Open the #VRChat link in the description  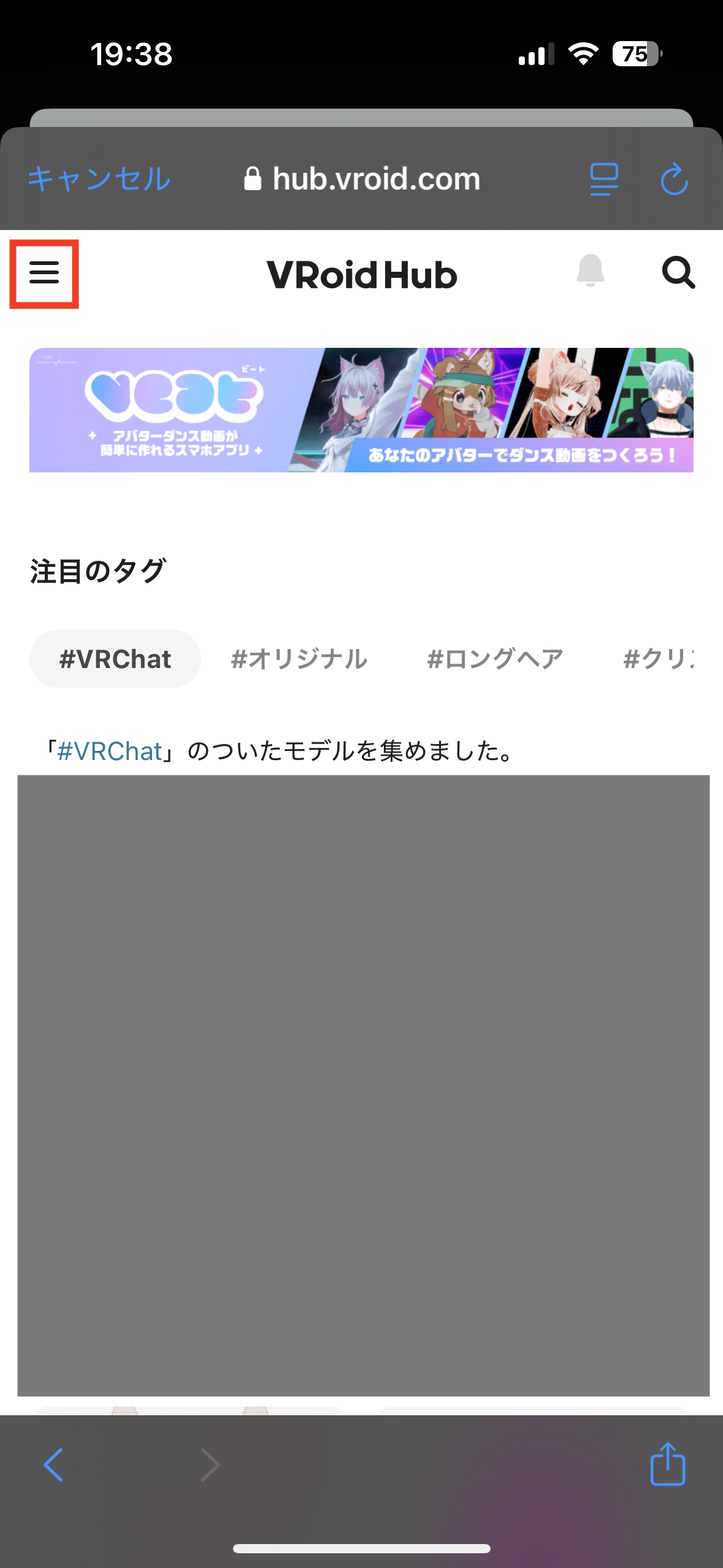pos(110,751)
